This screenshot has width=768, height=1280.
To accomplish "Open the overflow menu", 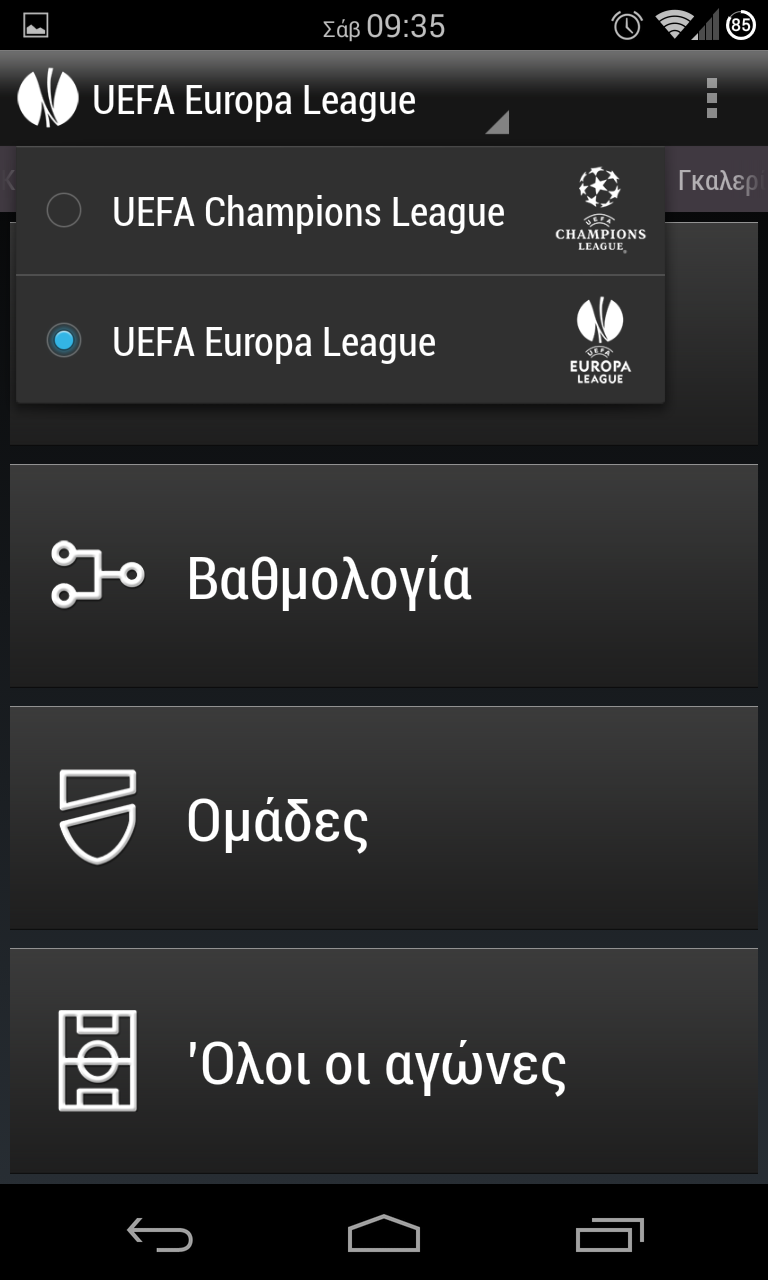I will tap(712, 98).
